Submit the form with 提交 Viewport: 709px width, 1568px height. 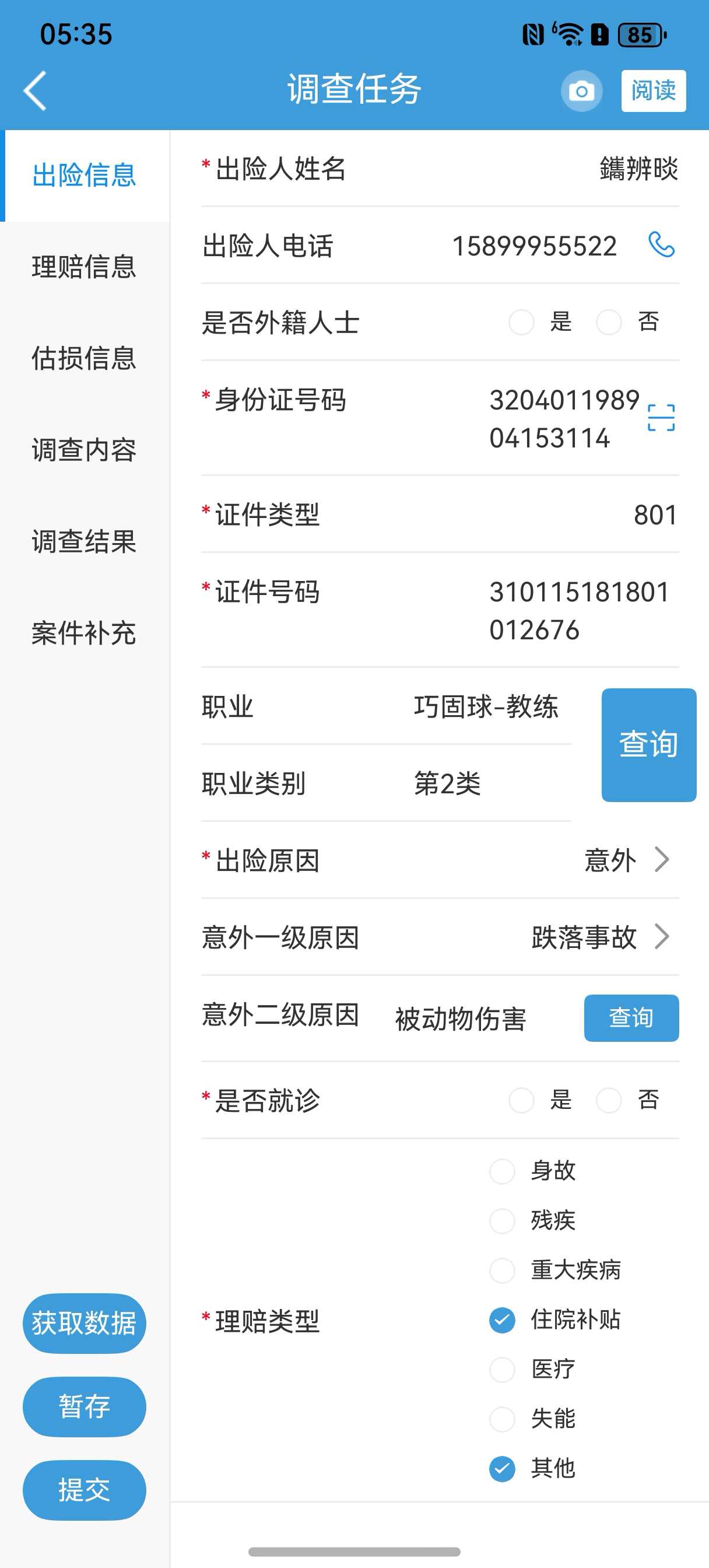85,1490
